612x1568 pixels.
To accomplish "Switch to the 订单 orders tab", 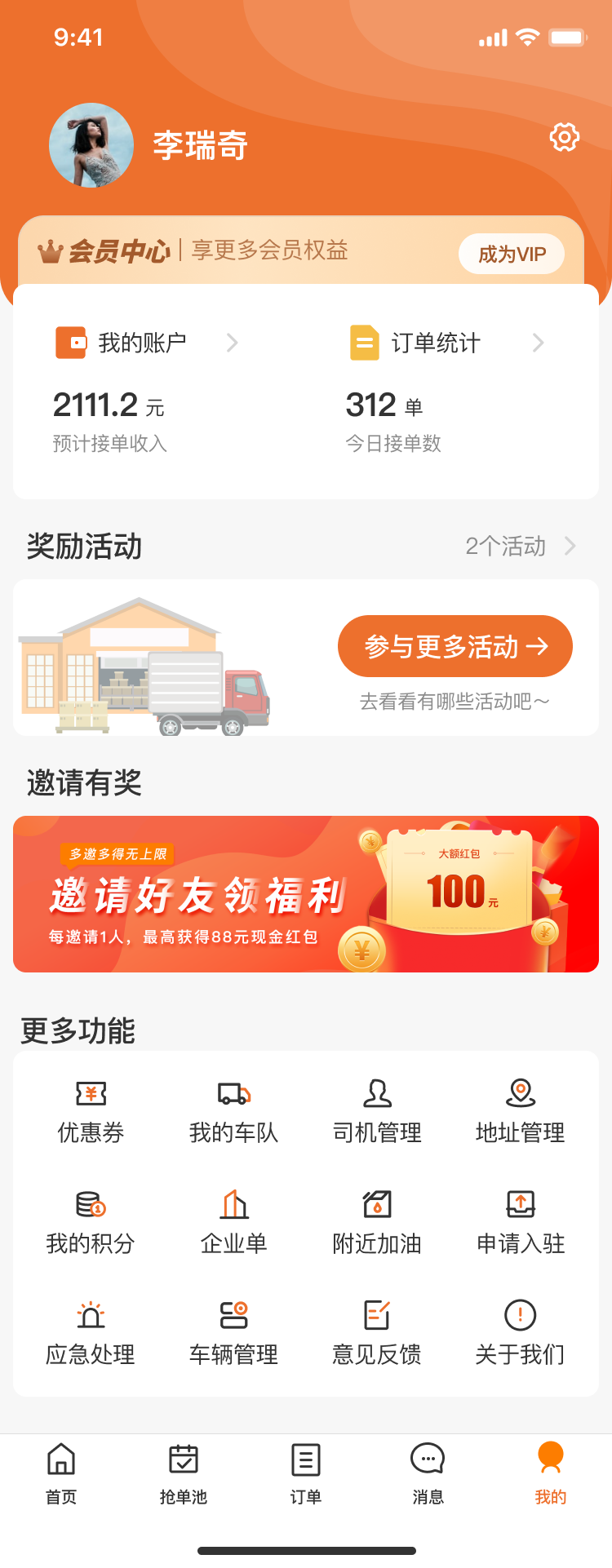I will tap(306, 1473).
